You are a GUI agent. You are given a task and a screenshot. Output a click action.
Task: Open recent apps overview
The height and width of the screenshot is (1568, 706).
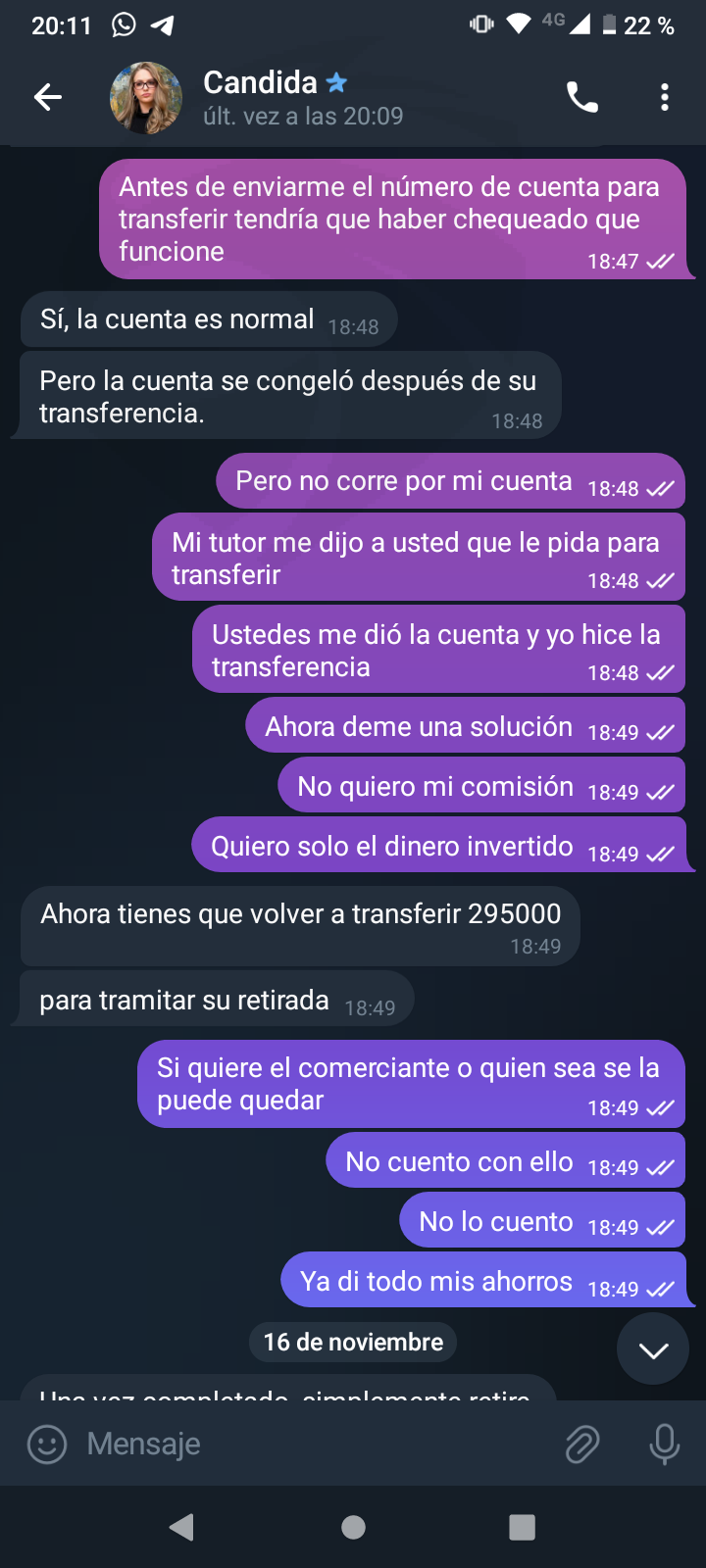click(523, 1527)
